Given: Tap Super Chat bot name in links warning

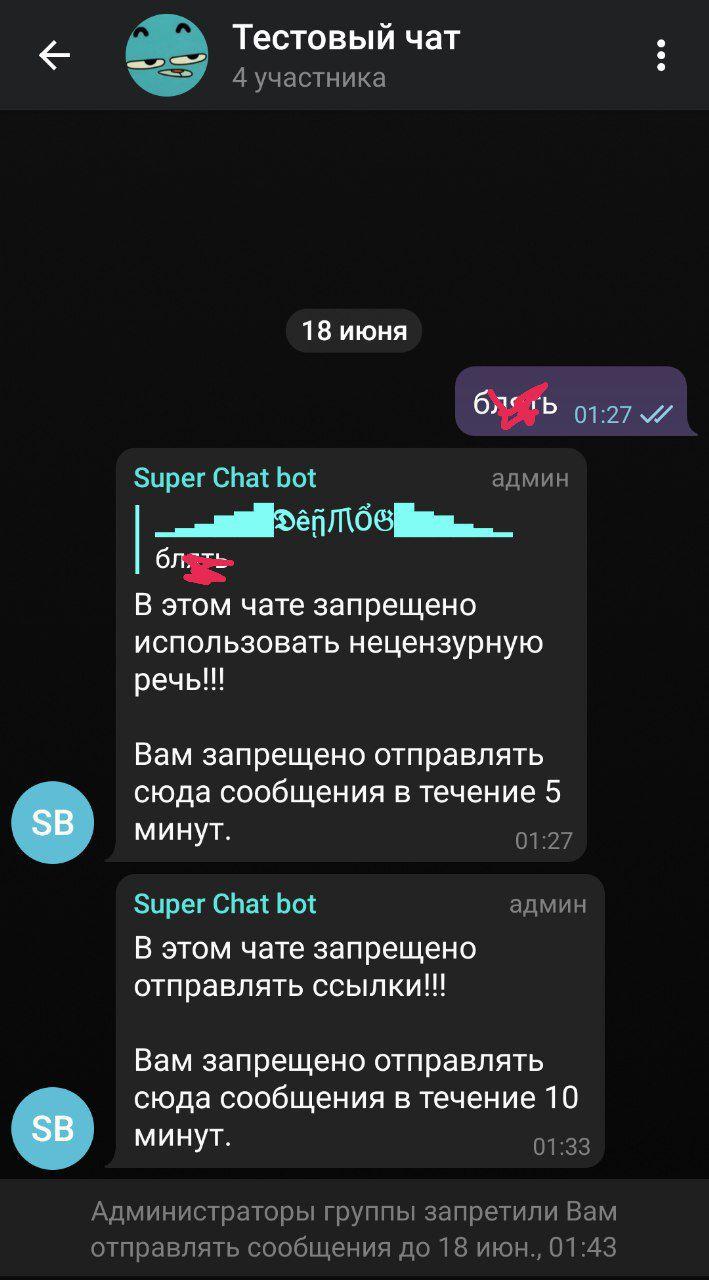Looking at the screenshot, I should pyautogui.click(x=225, y=904).
